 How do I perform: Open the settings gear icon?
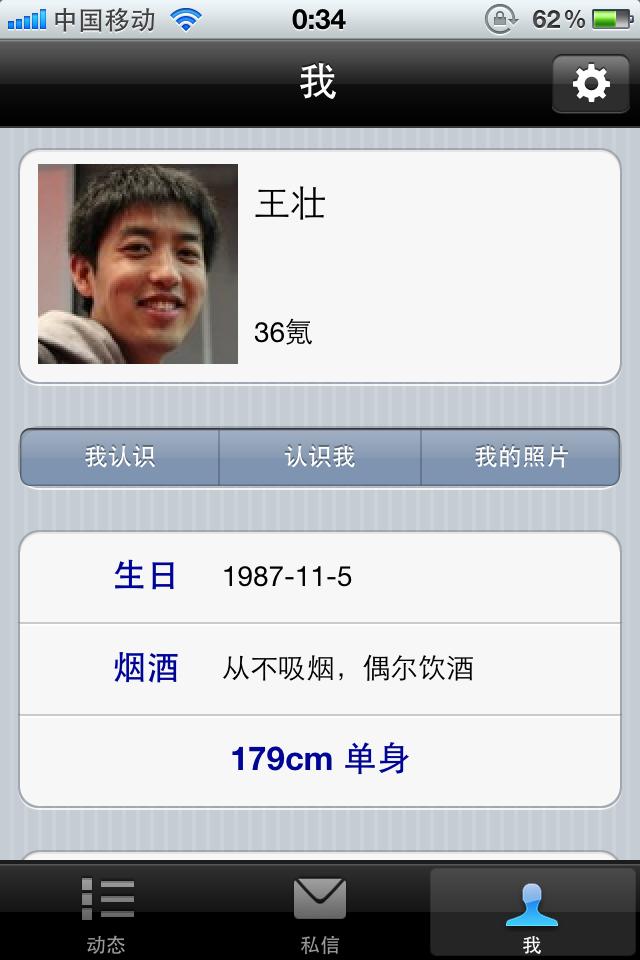click(590, 83)
